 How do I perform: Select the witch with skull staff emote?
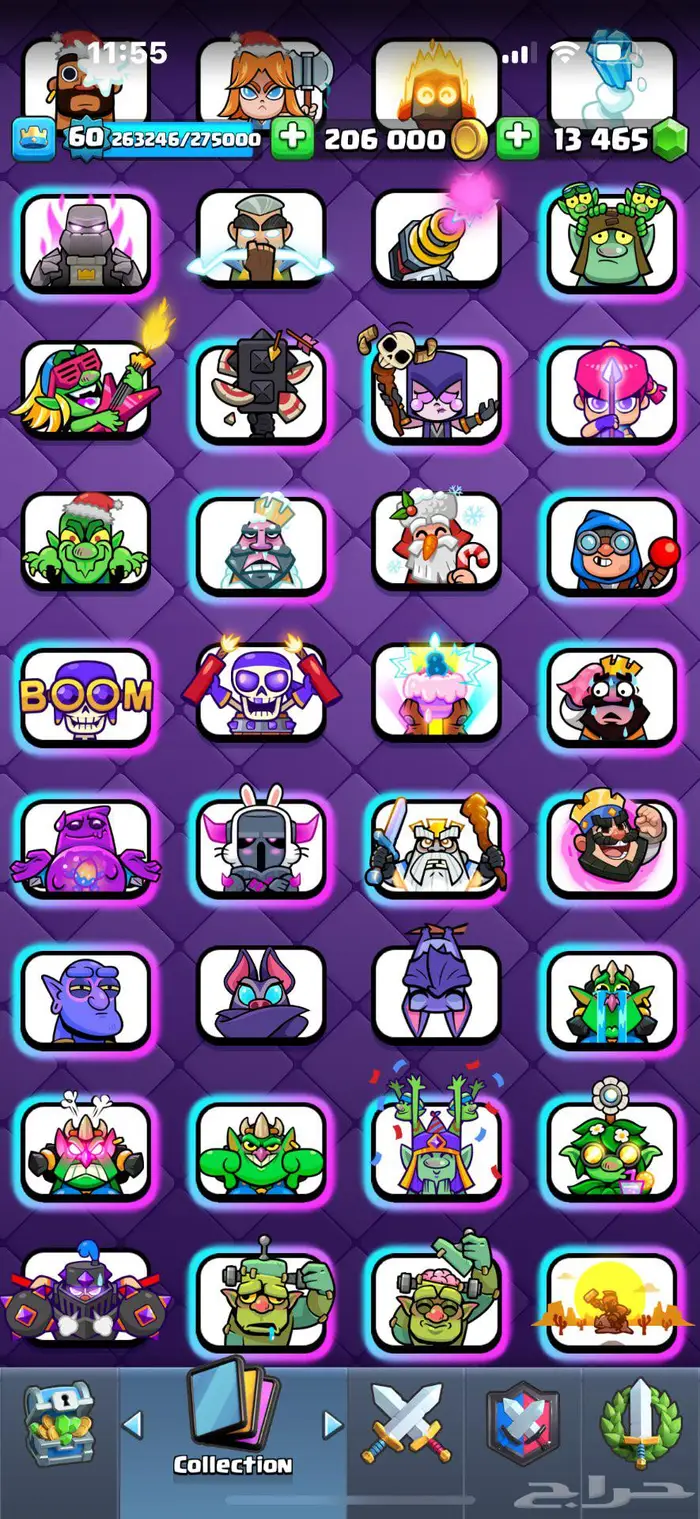tap(436, 392)
